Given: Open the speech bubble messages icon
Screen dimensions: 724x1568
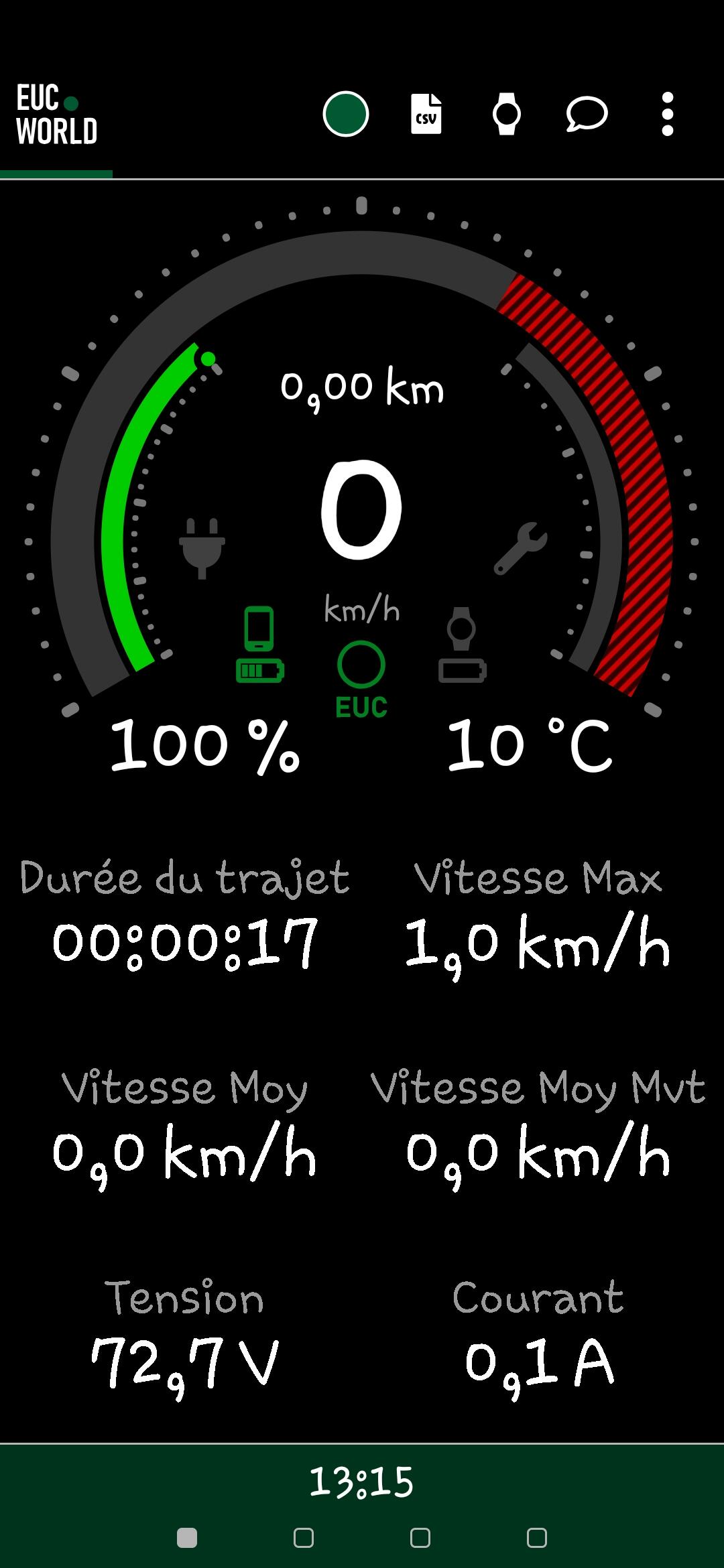Looking at the screenshot, I should coord(587,114).
